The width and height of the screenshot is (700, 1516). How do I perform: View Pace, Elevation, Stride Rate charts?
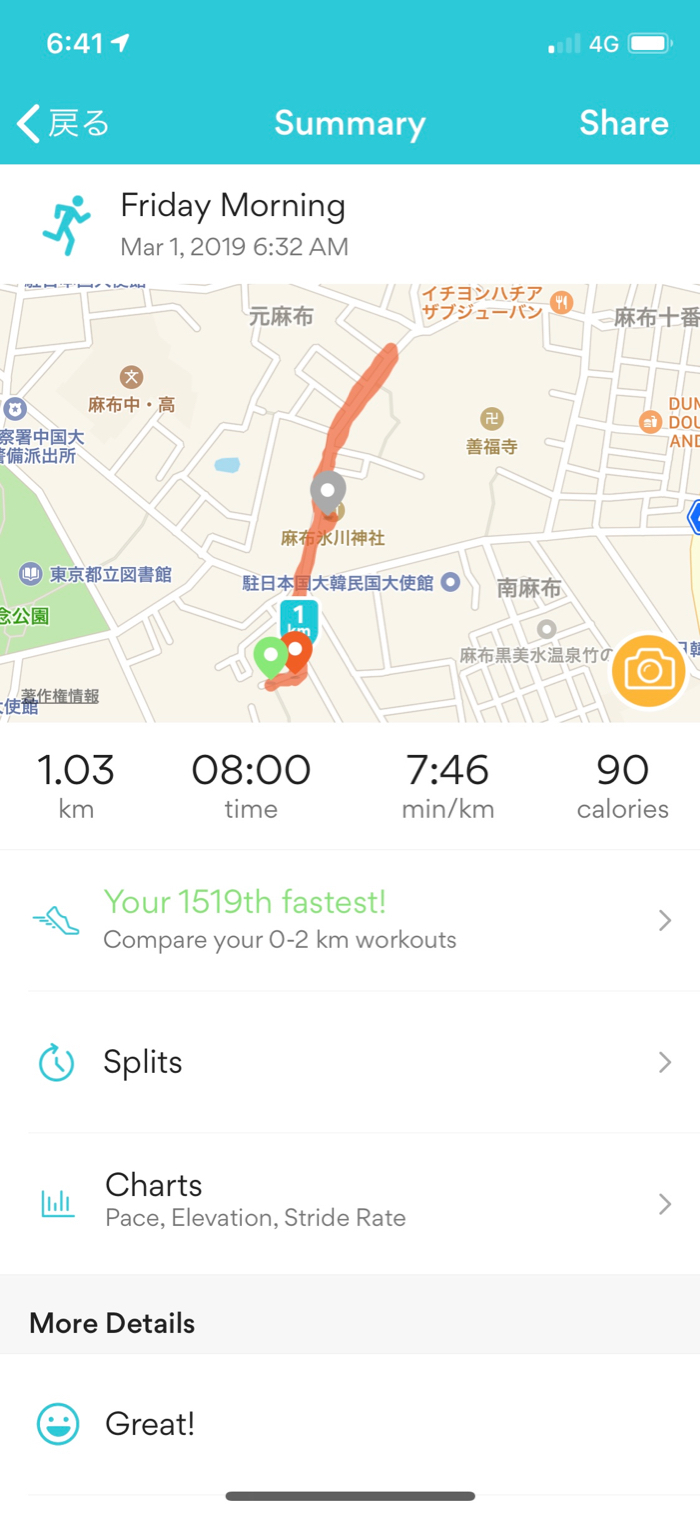[350, 1201]
